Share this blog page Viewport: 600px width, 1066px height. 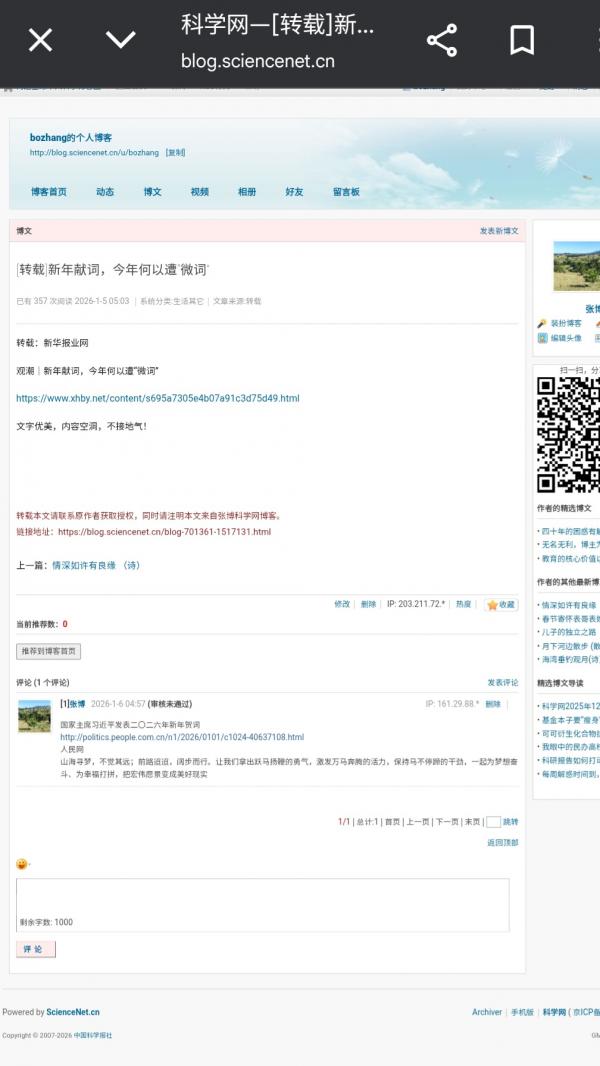point(441,41)
